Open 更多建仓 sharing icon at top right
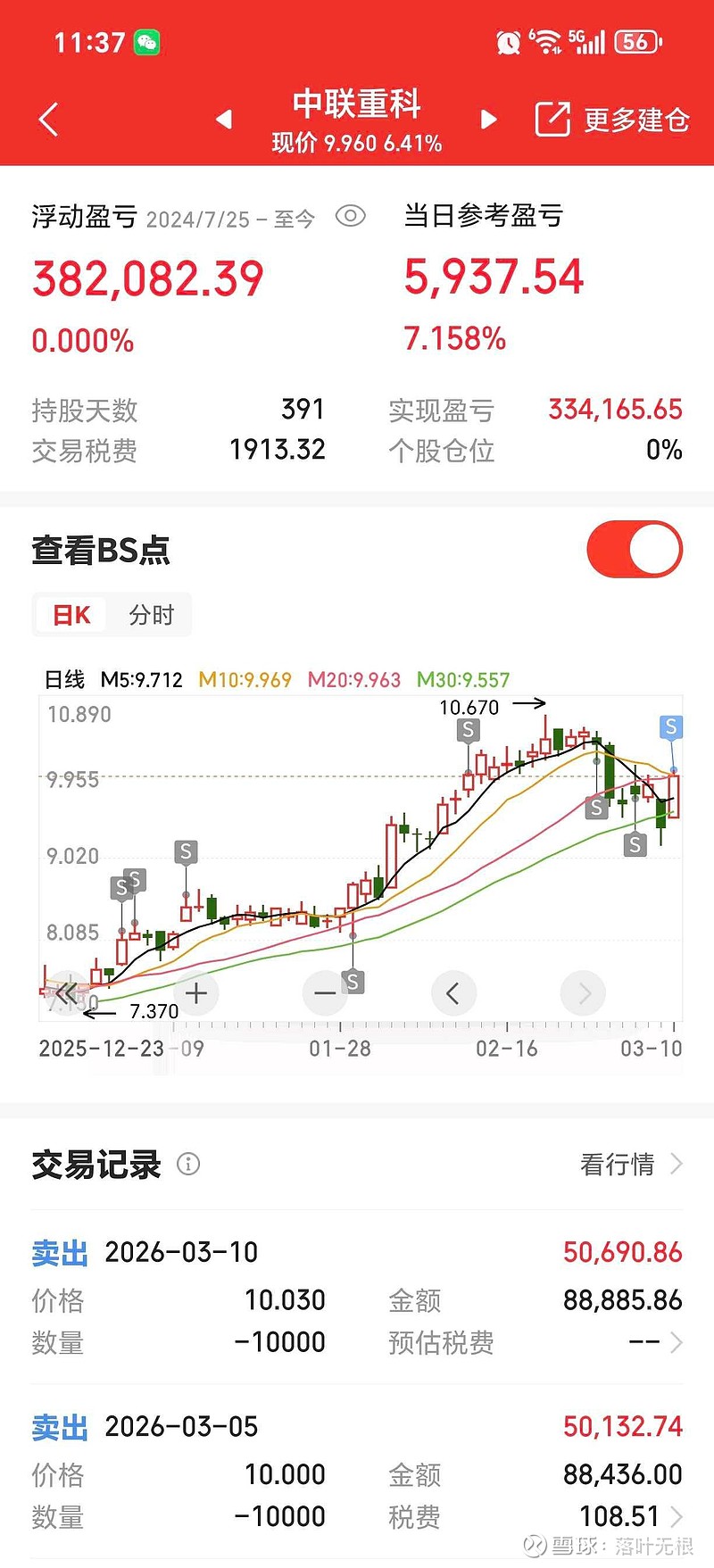The height and width of the screenshot is (1568, 714). 553,119
